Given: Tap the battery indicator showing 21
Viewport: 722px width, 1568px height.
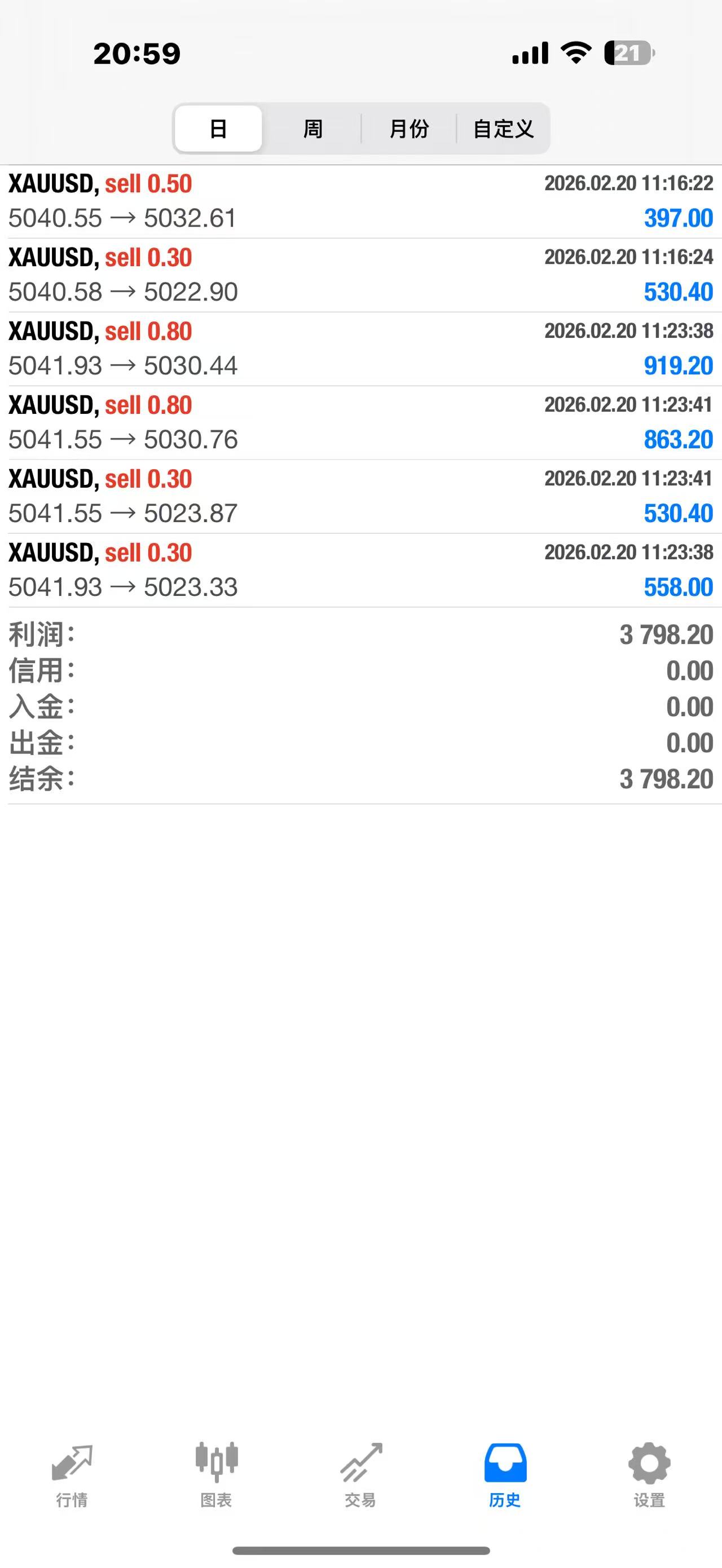Looking at the screenshot, I should click(628, 54).
